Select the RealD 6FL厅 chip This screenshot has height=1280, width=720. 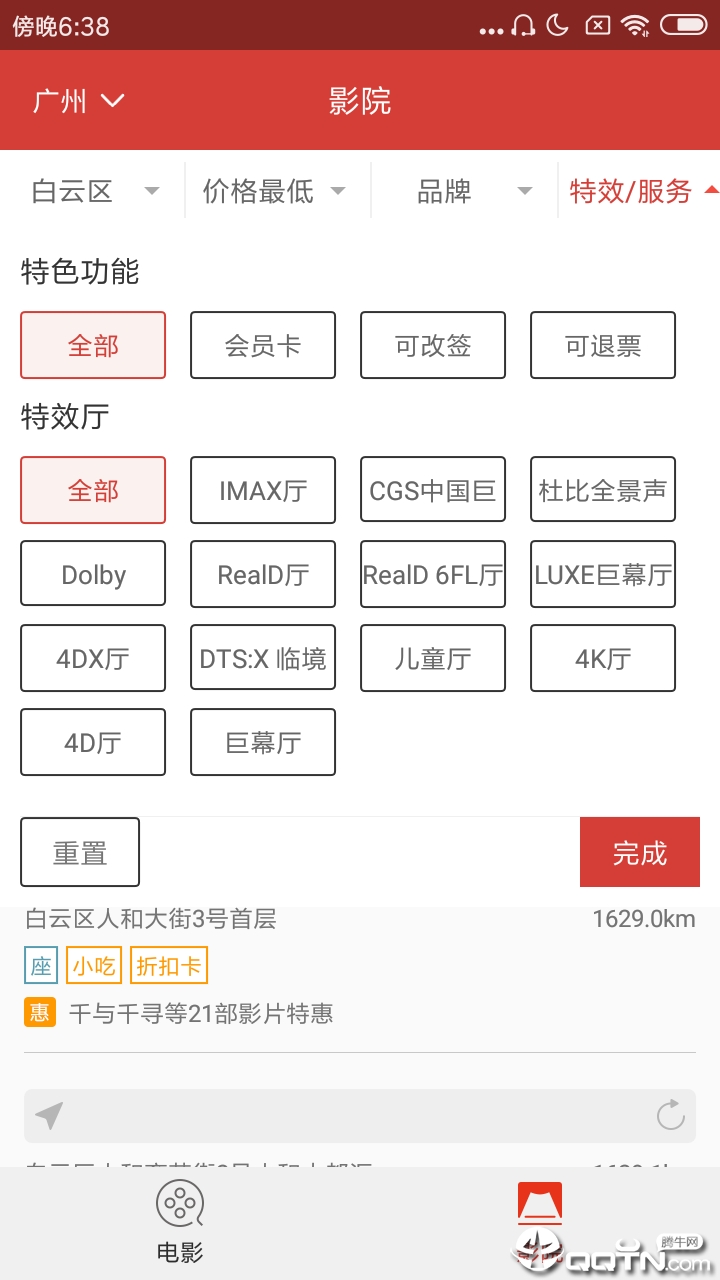click(433, 574)
